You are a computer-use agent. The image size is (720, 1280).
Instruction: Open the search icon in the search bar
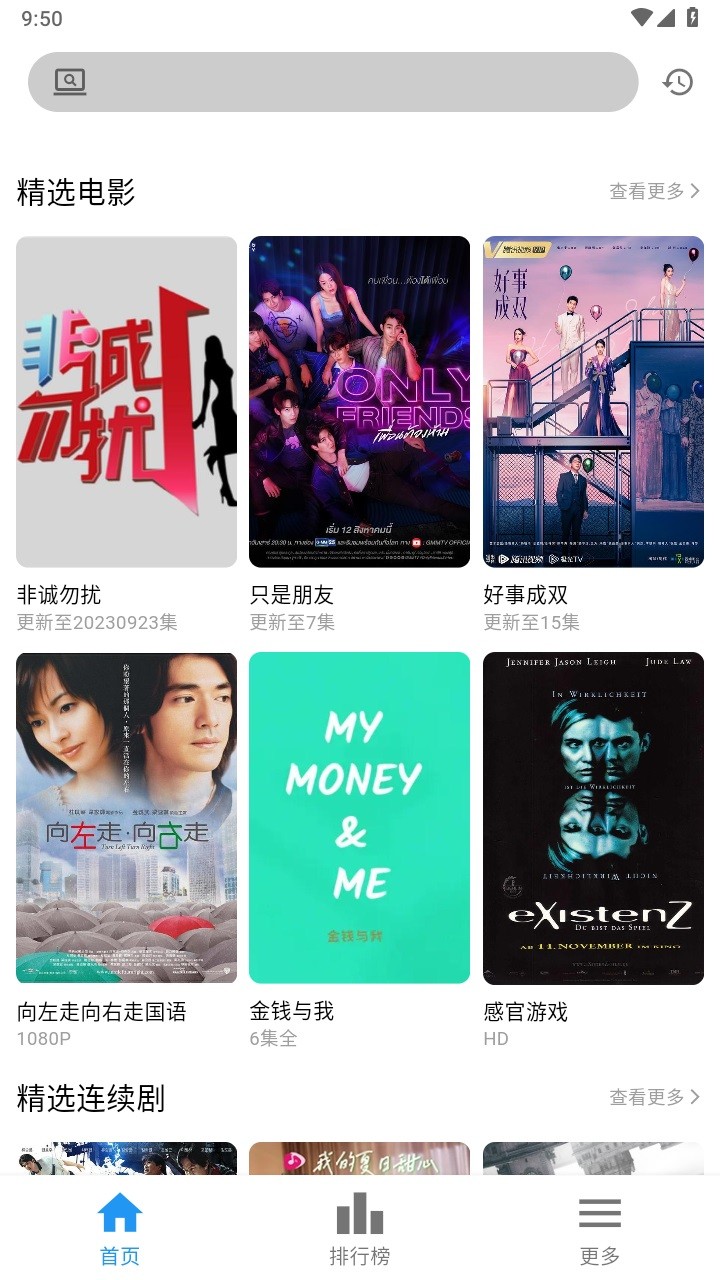[70, 81]
